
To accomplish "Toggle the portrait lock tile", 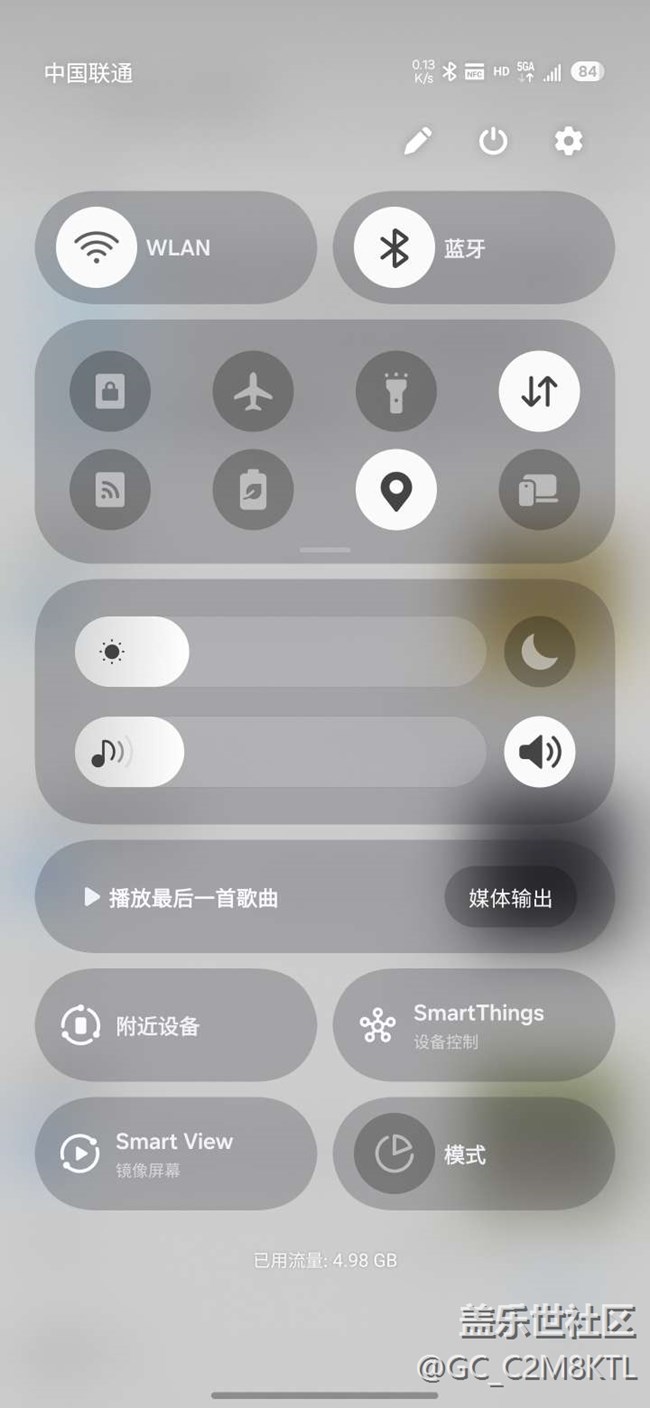I will pos(110,391).
